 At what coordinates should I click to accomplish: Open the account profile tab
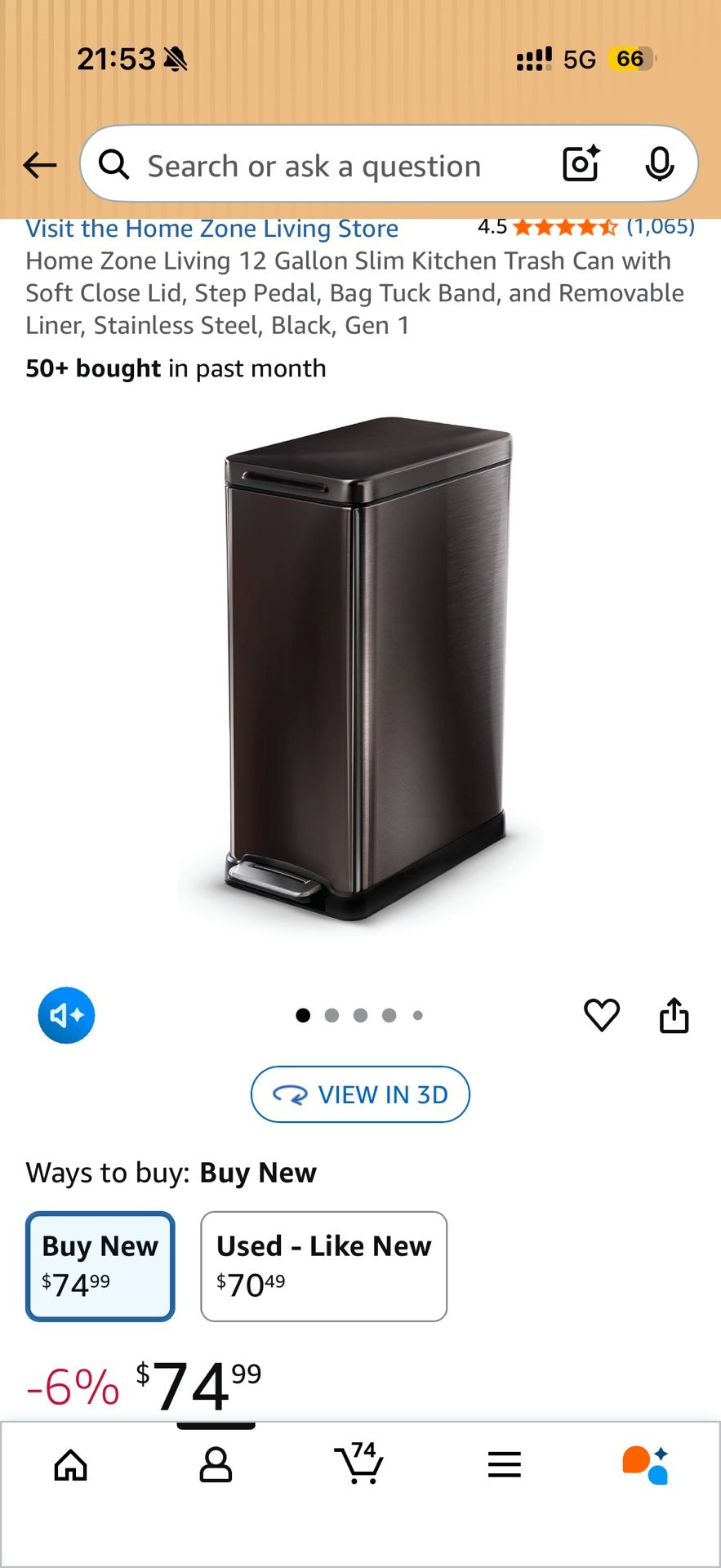click(216, 1465)
